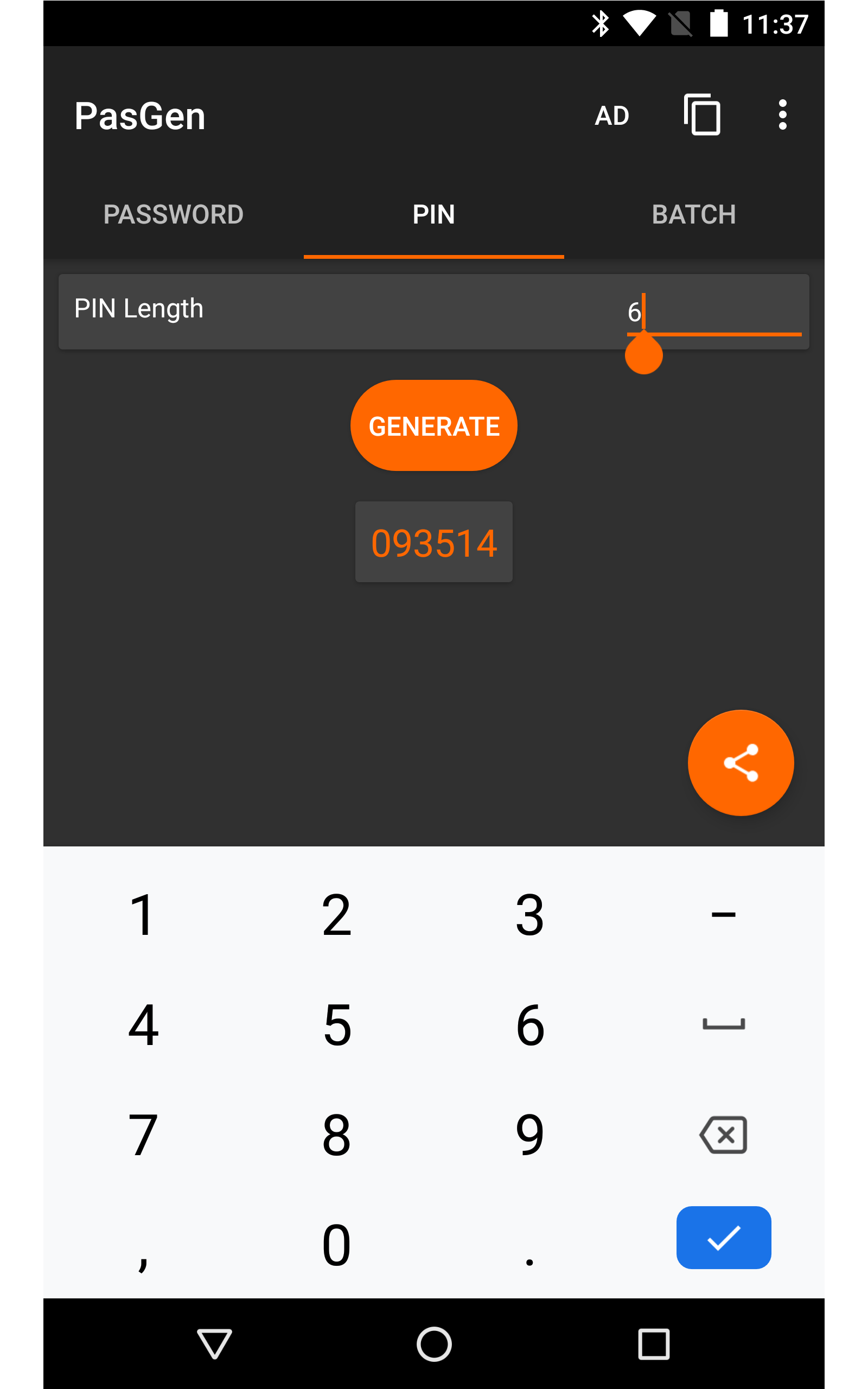Switch to the PASSWORD tab
Viewport: 868px width, 1389px height.
click(x=174, y=214)
